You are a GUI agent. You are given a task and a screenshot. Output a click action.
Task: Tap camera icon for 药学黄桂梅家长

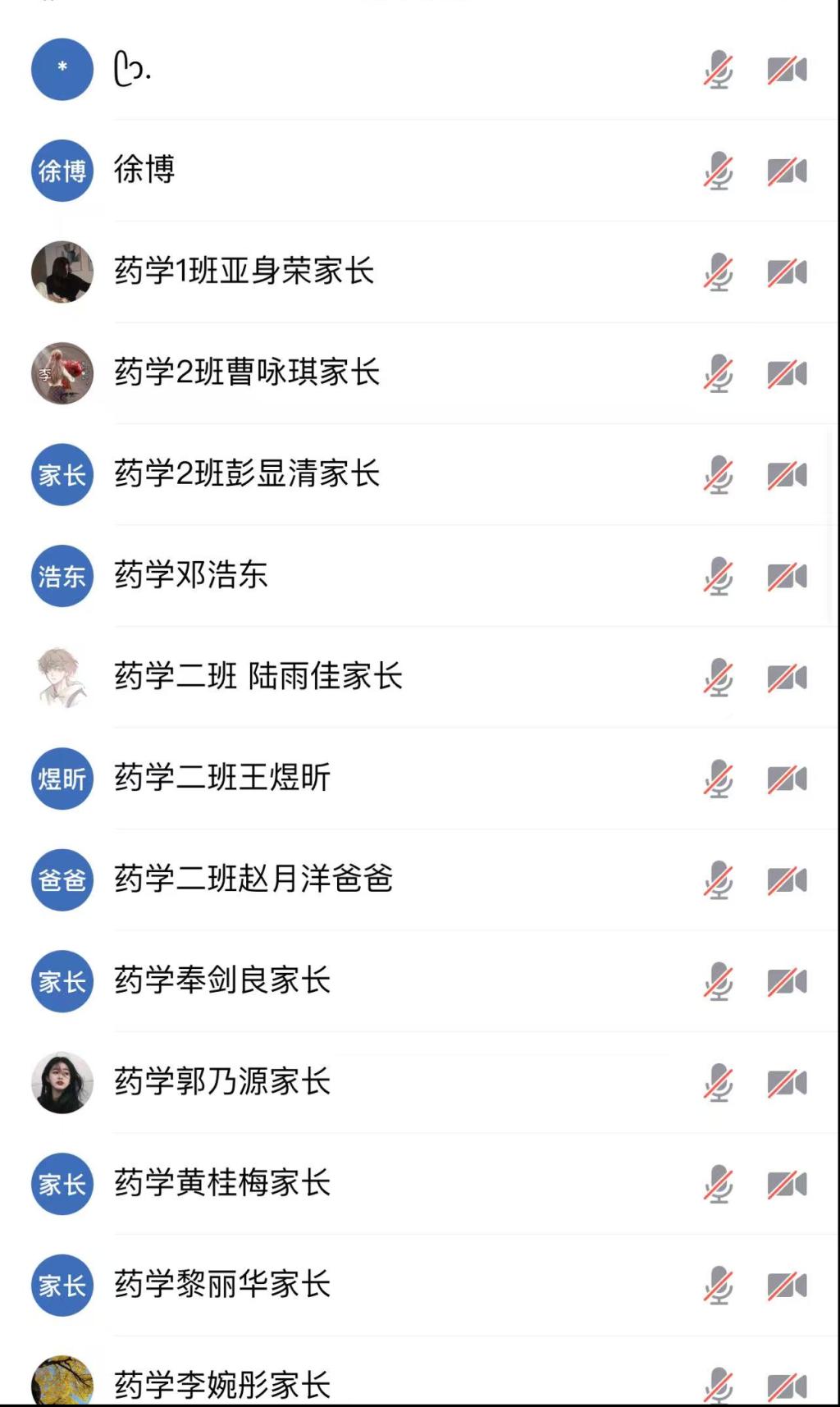click(787, 1185)
